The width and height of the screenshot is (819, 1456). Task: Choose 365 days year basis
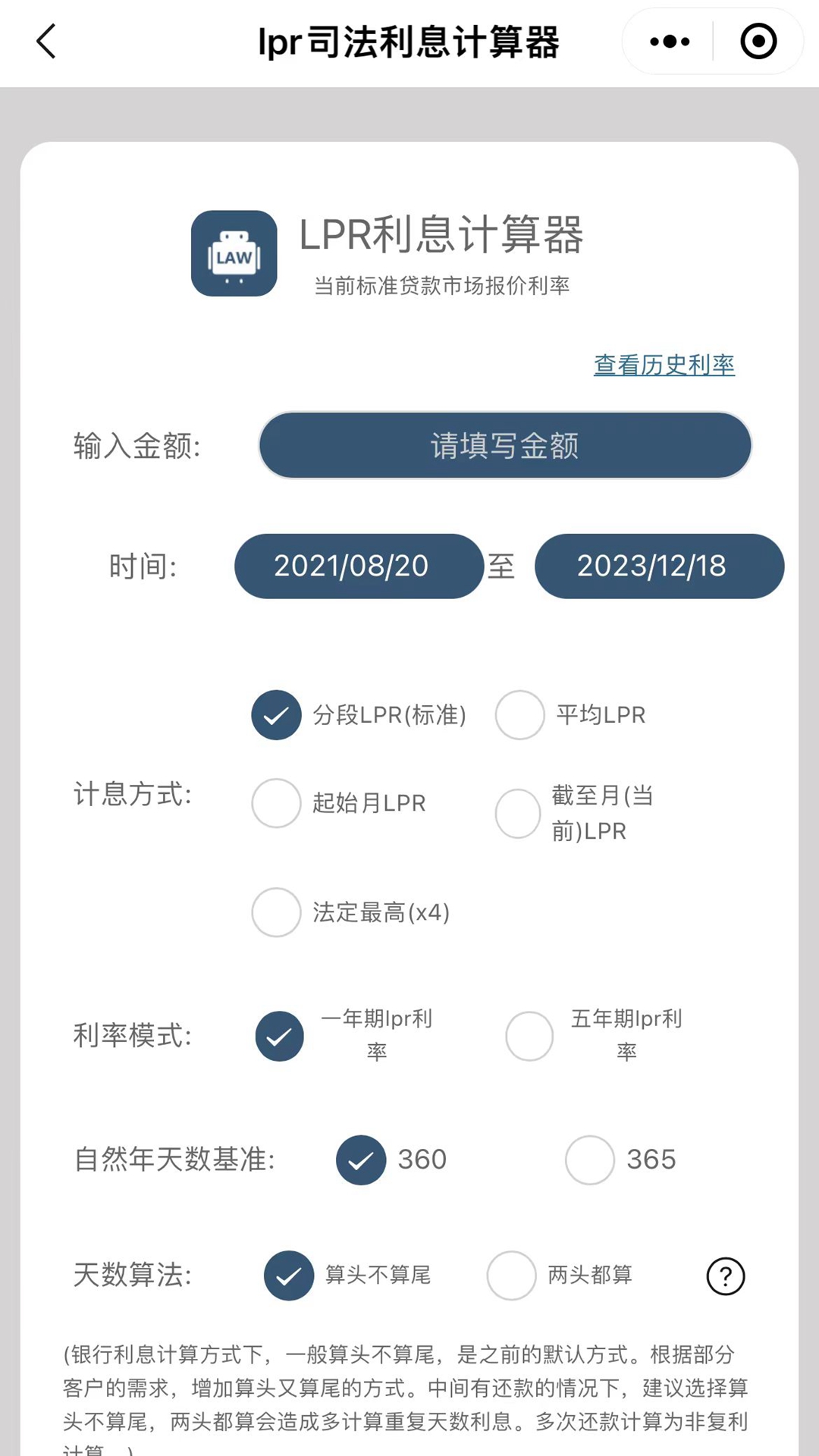[x=589, y=1159]
